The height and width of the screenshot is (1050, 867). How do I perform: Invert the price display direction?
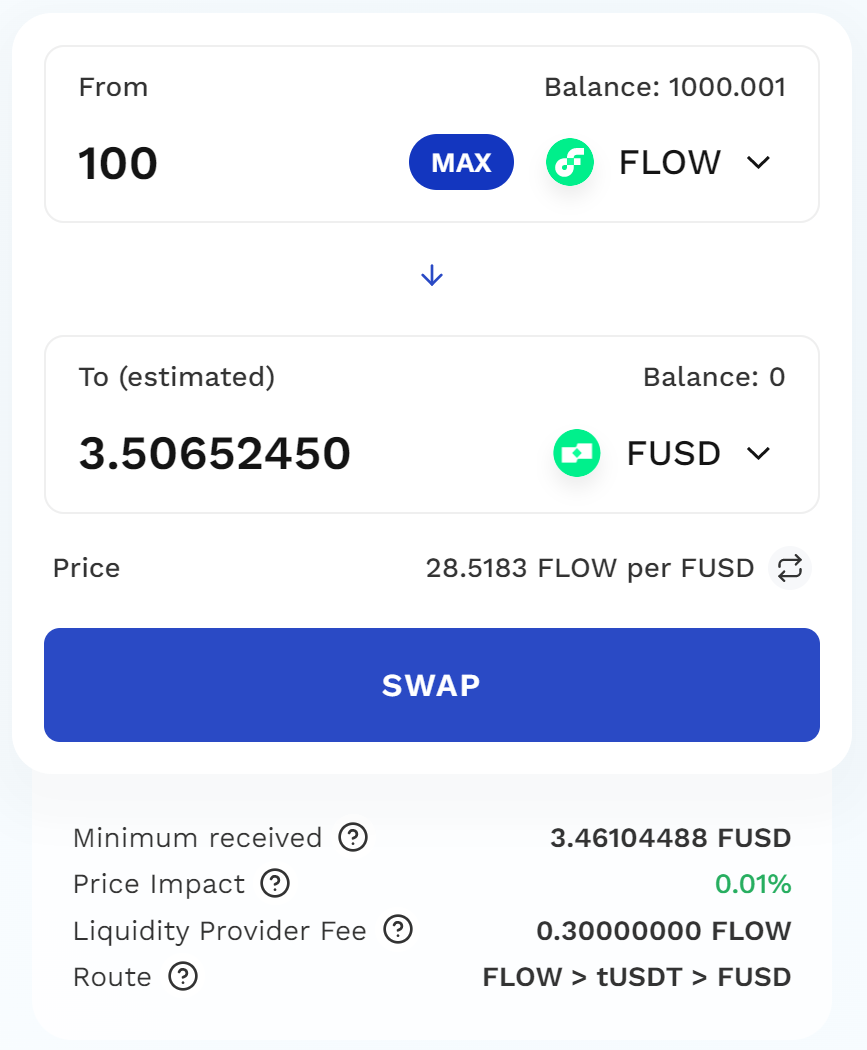[x=789, y=569]
